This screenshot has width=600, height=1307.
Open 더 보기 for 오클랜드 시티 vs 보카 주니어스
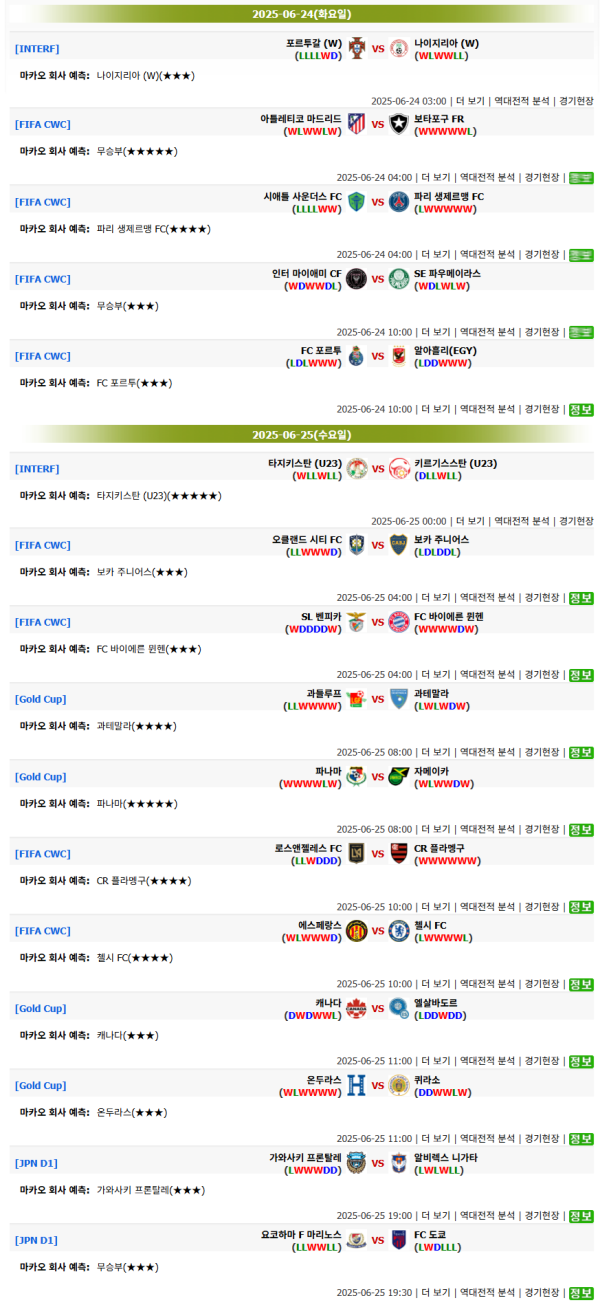(x=435, y=598)
